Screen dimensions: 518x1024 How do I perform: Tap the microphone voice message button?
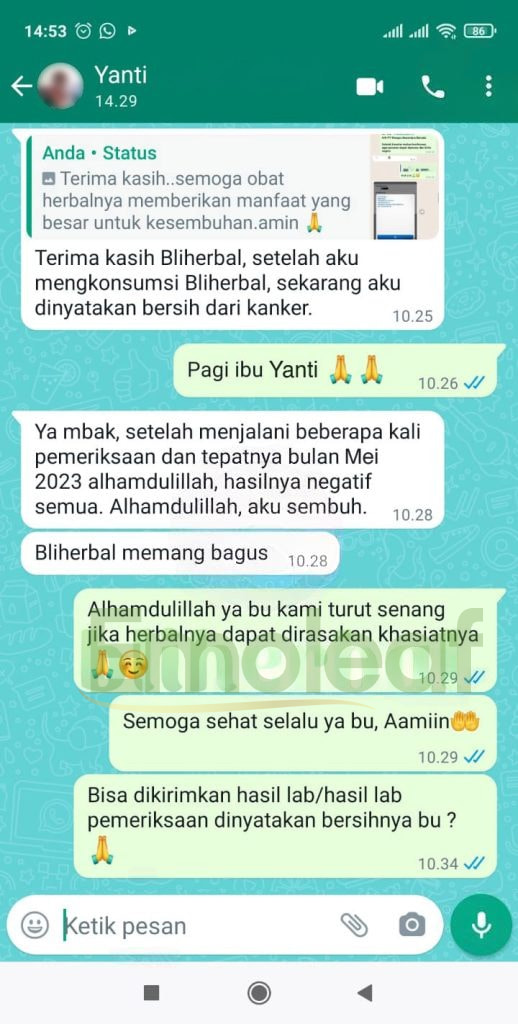481,925
